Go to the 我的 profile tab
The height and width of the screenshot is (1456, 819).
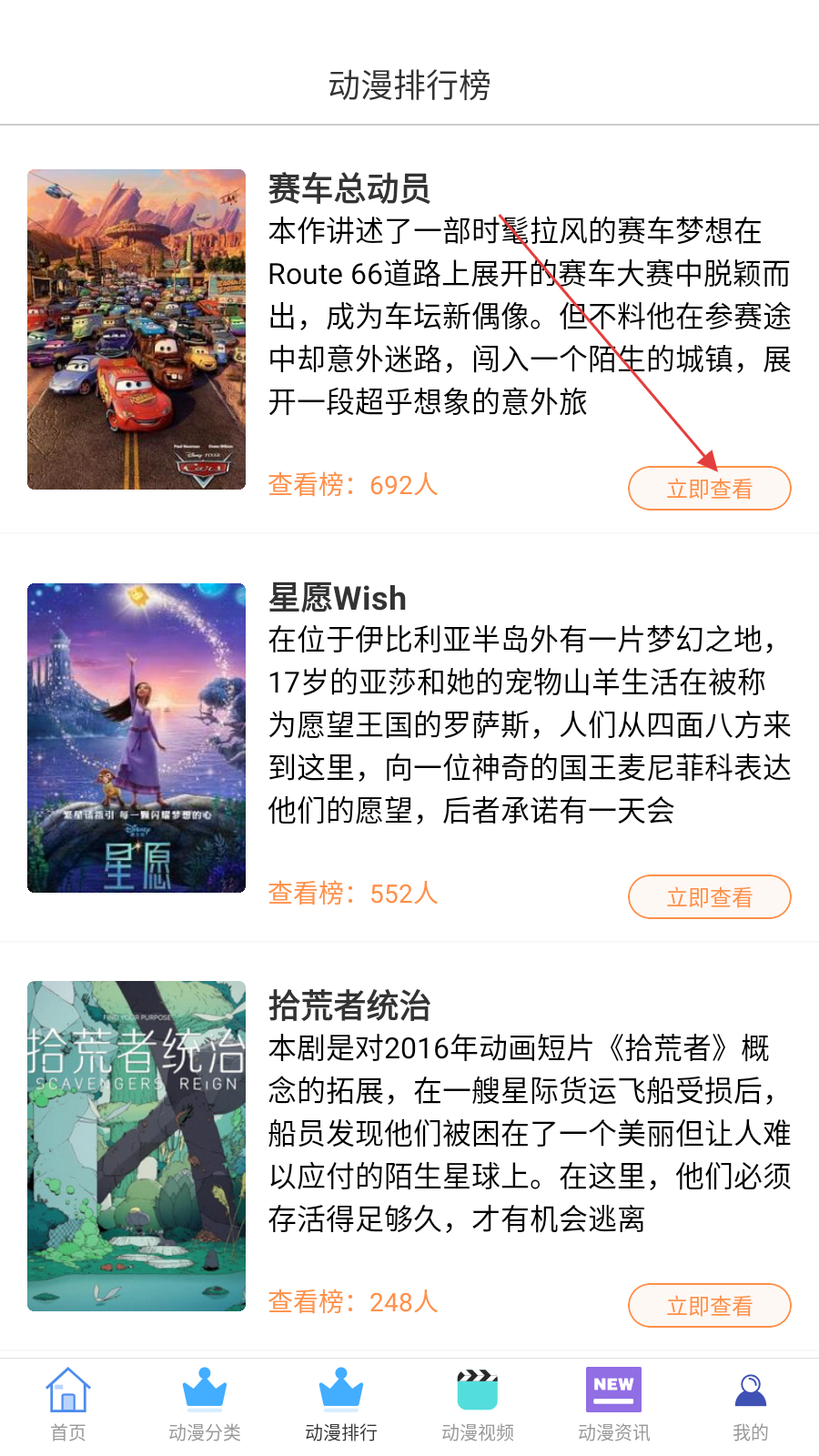tap(751, 1405)
